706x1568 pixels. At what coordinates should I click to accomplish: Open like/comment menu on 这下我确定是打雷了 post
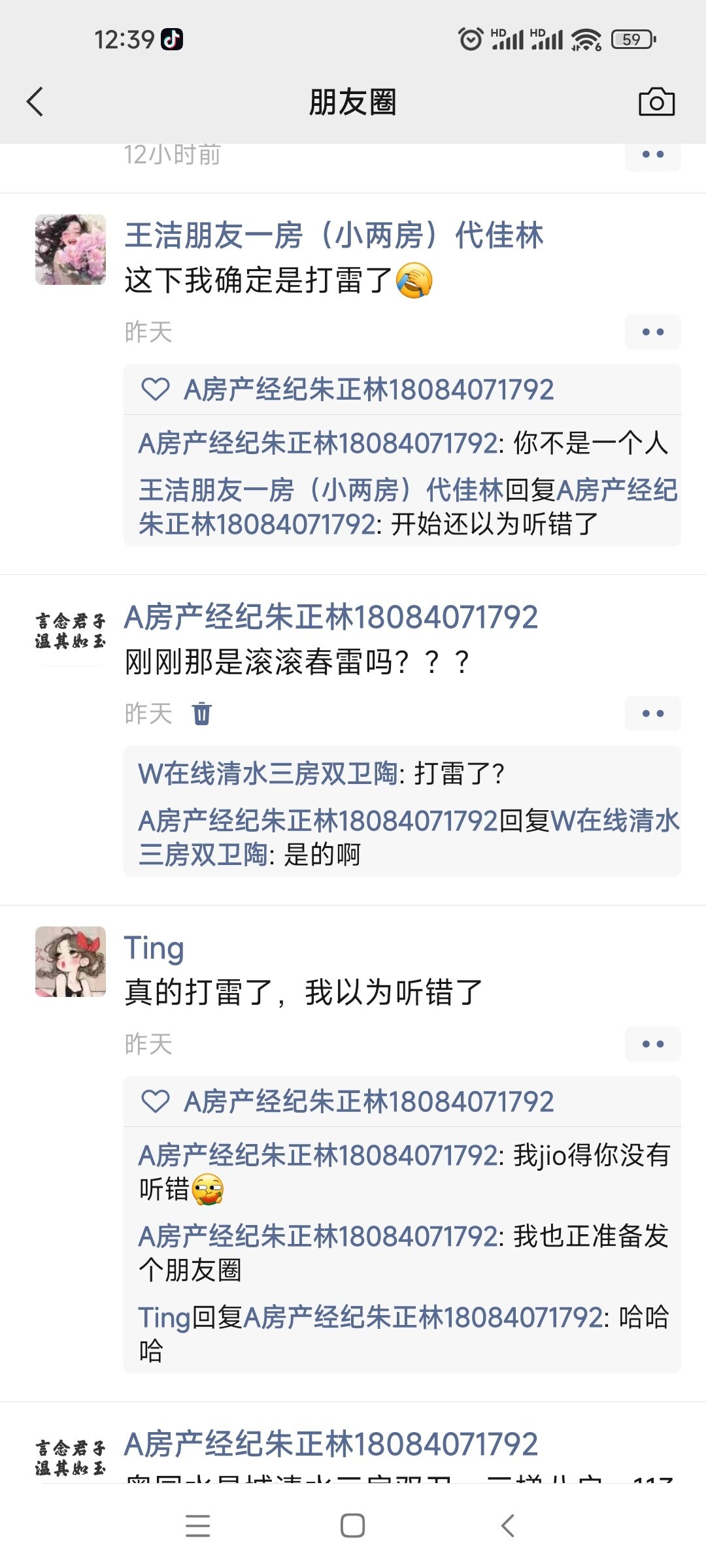[x=652, y=332]
